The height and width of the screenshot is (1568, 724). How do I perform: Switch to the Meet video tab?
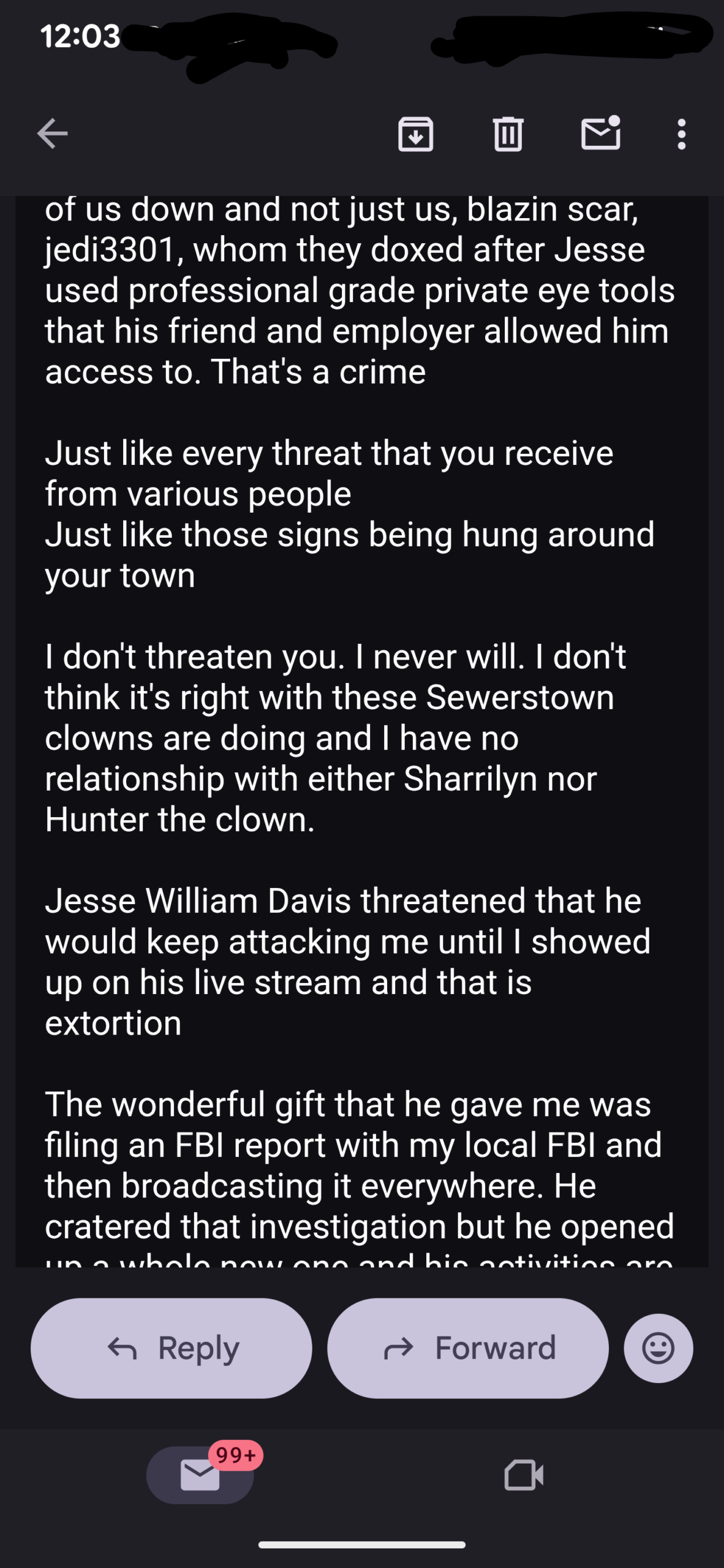524,1475
